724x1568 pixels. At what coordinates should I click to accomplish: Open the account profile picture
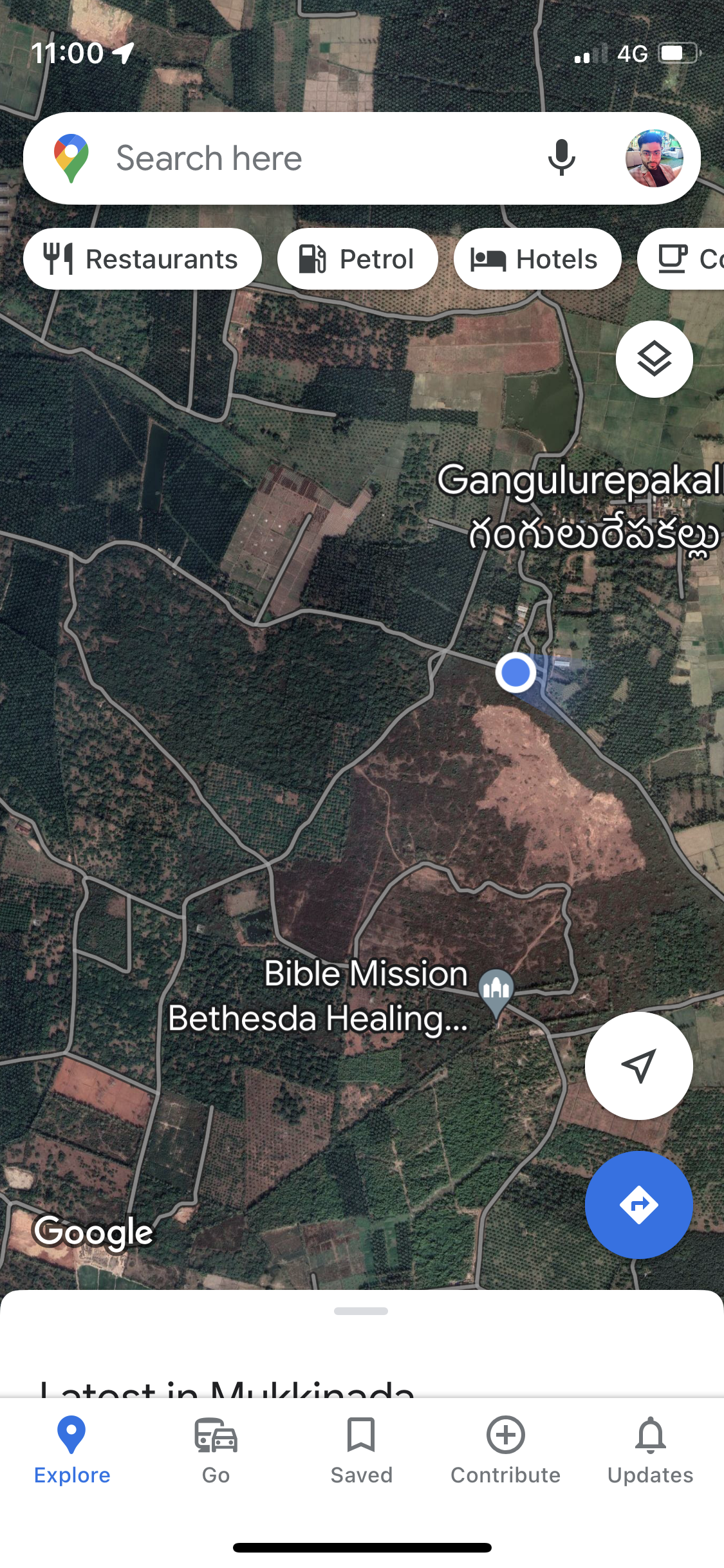click(x=654, y=158)
